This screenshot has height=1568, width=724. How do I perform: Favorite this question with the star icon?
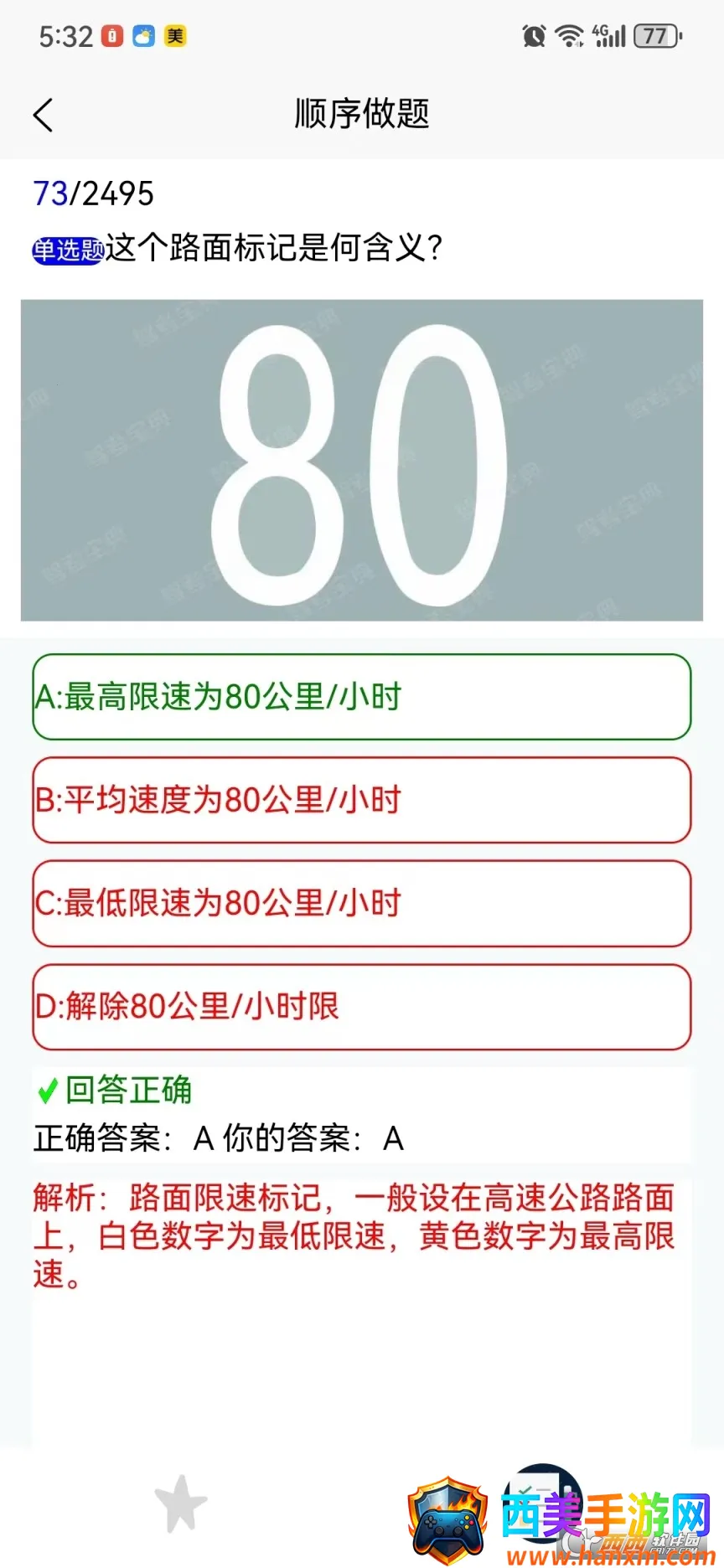181,1504
